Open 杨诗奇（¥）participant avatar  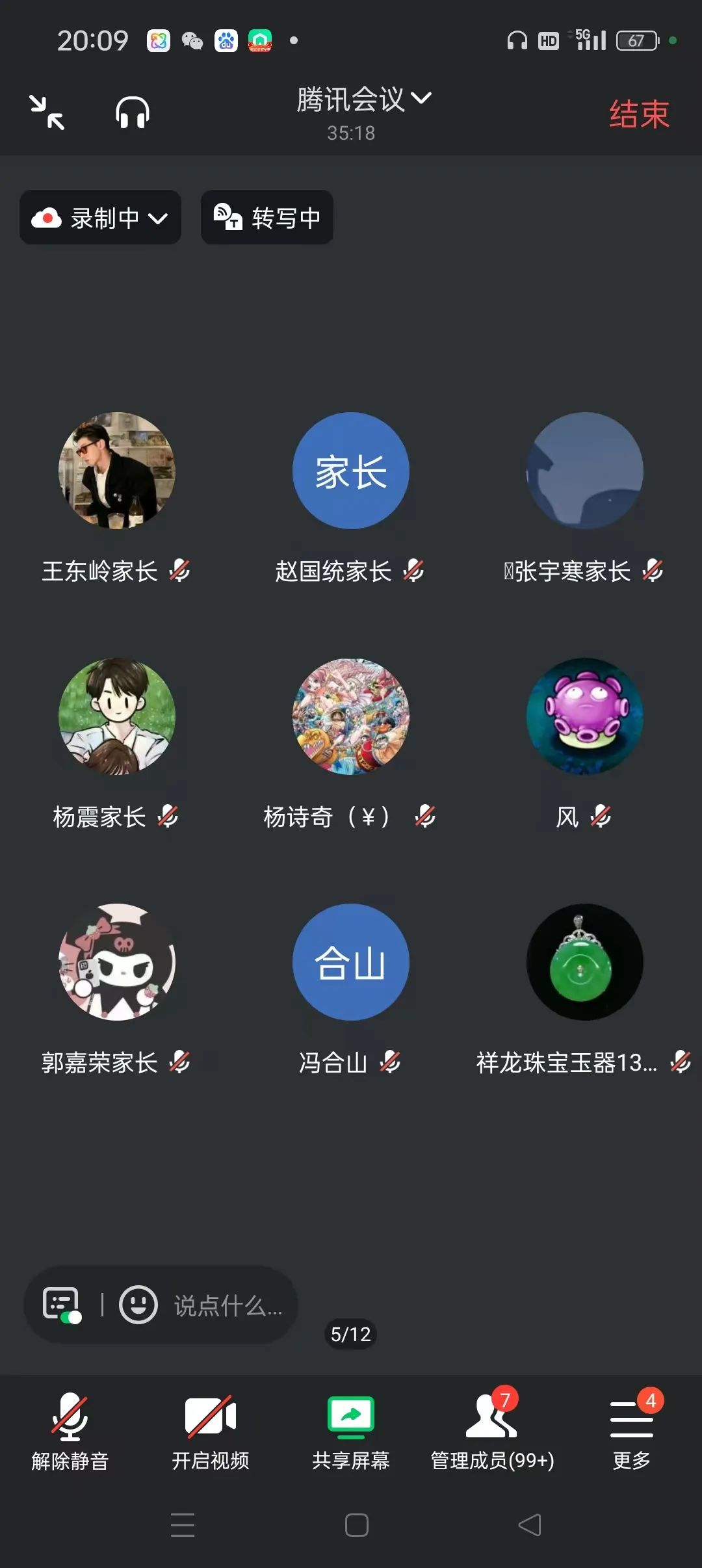click(x=351, y=716)
